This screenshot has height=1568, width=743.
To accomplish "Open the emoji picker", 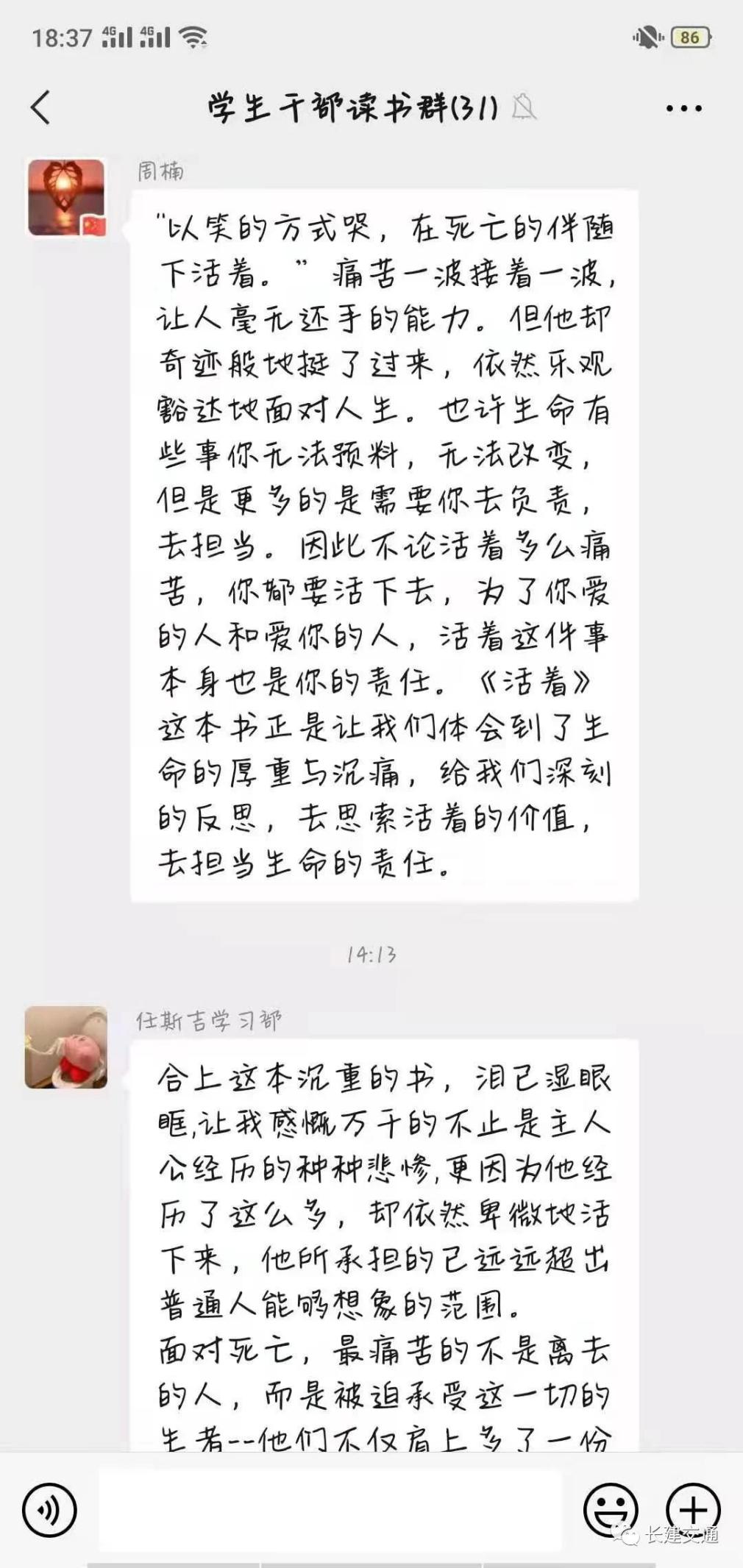I will (x=610, y=1510).
